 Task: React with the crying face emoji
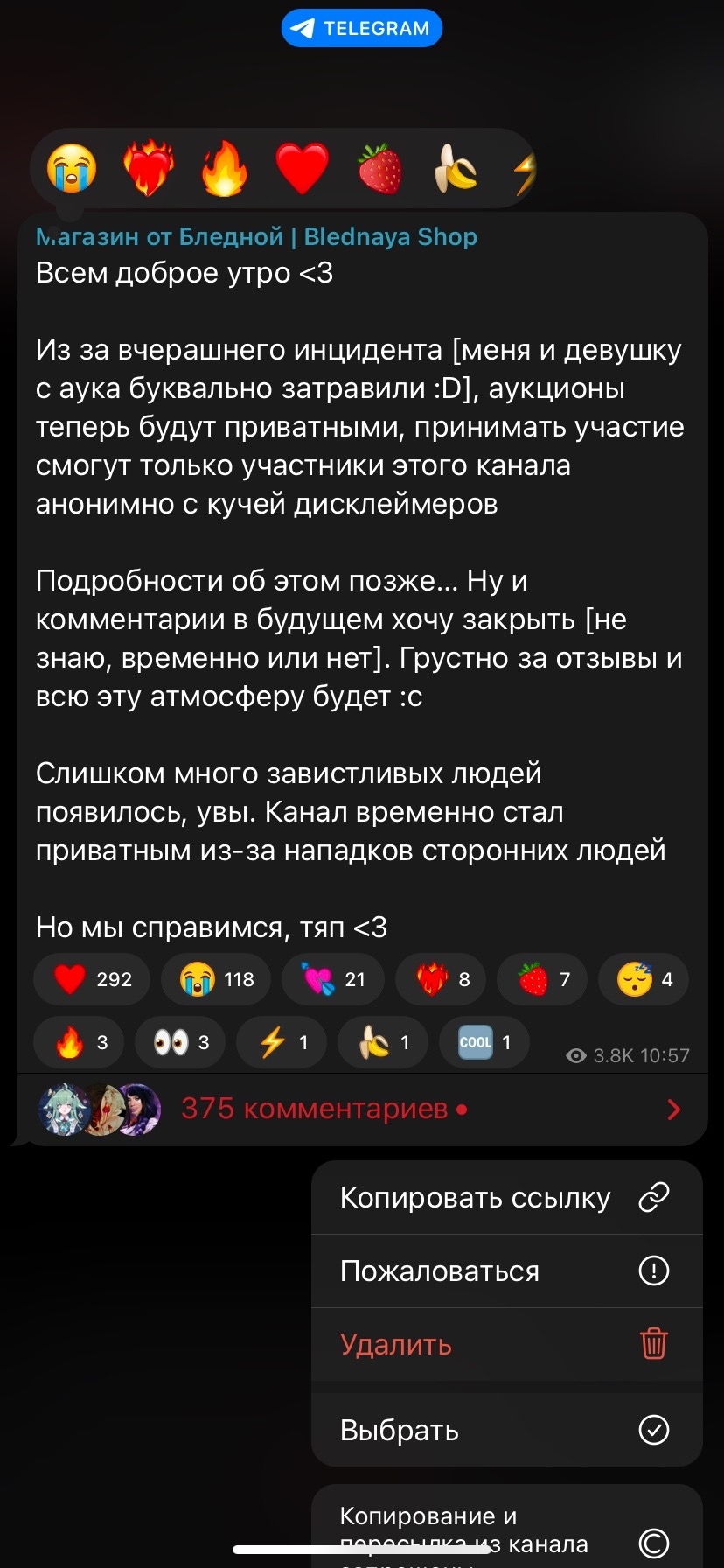(x=72, y=168)
